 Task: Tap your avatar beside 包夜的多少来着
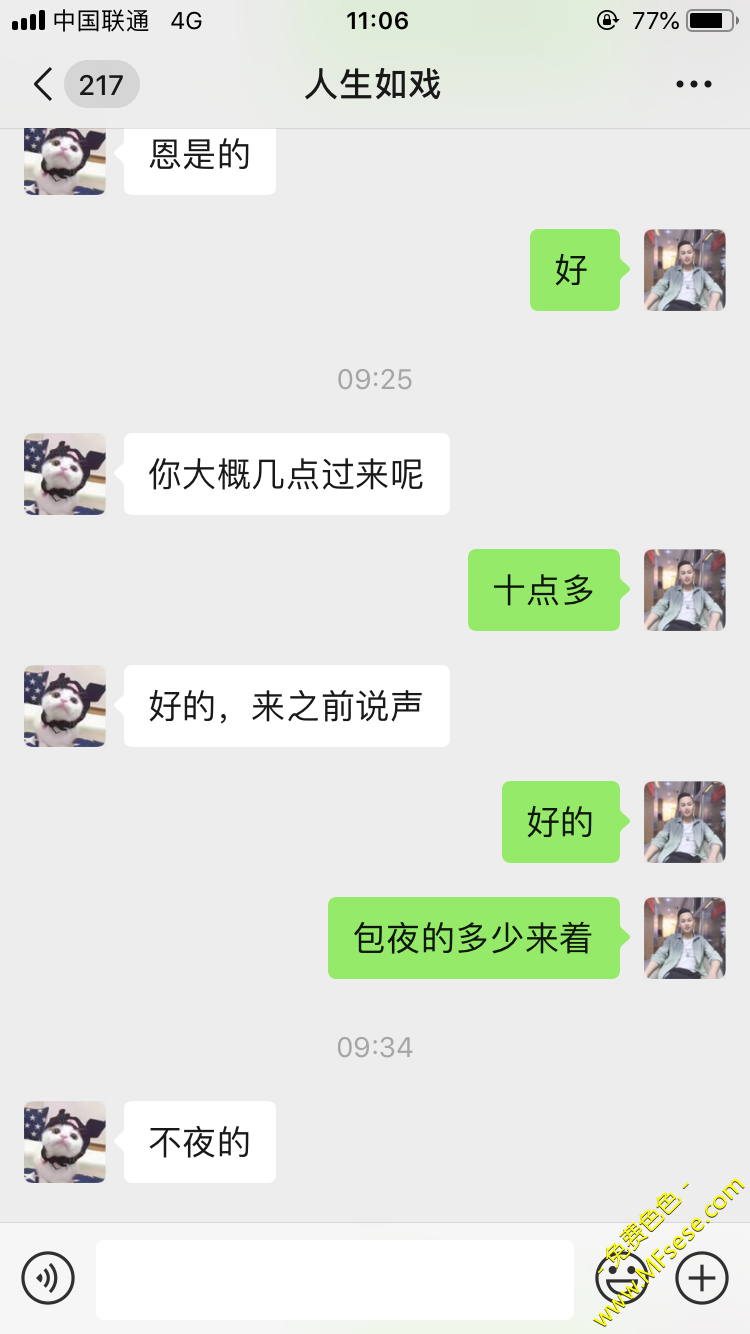[x=685, y=938]
